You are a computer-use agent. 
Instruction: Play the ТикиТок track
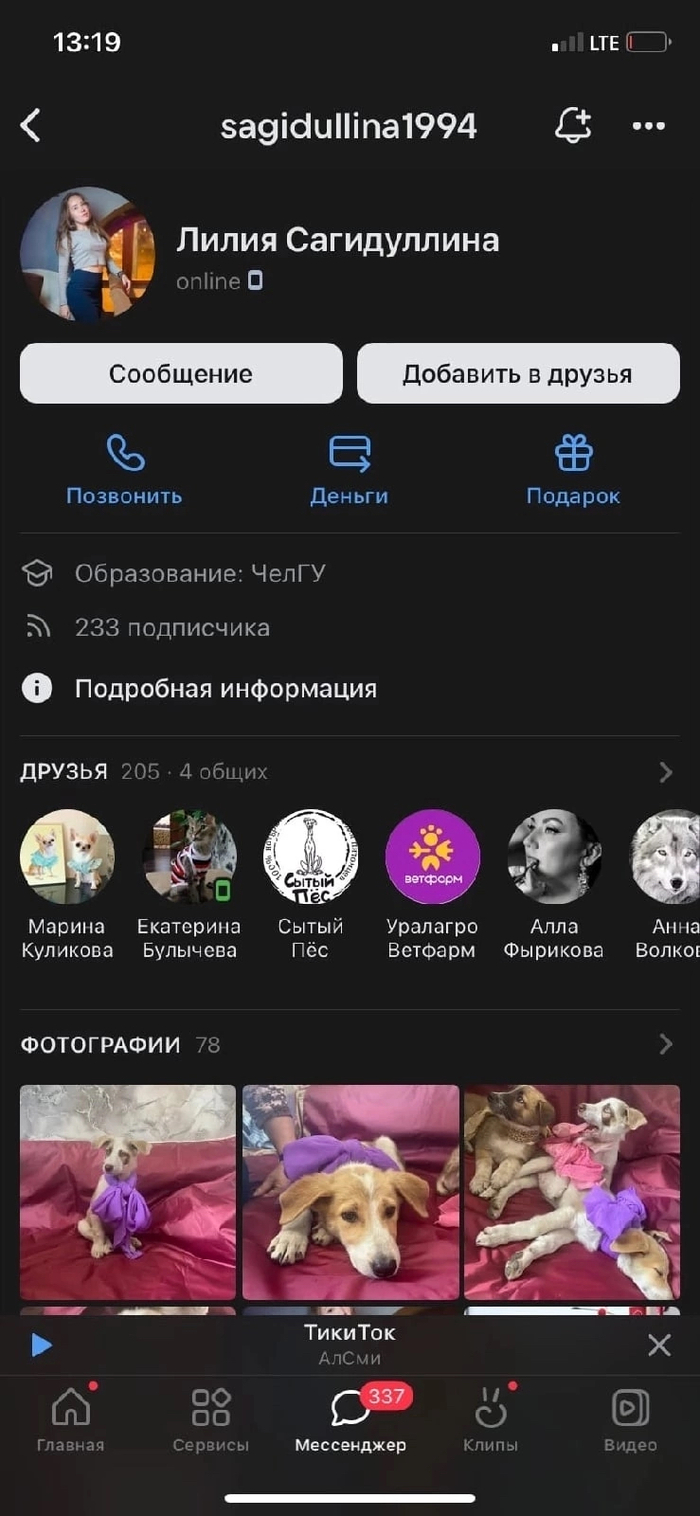click(x=41, y=1345)
